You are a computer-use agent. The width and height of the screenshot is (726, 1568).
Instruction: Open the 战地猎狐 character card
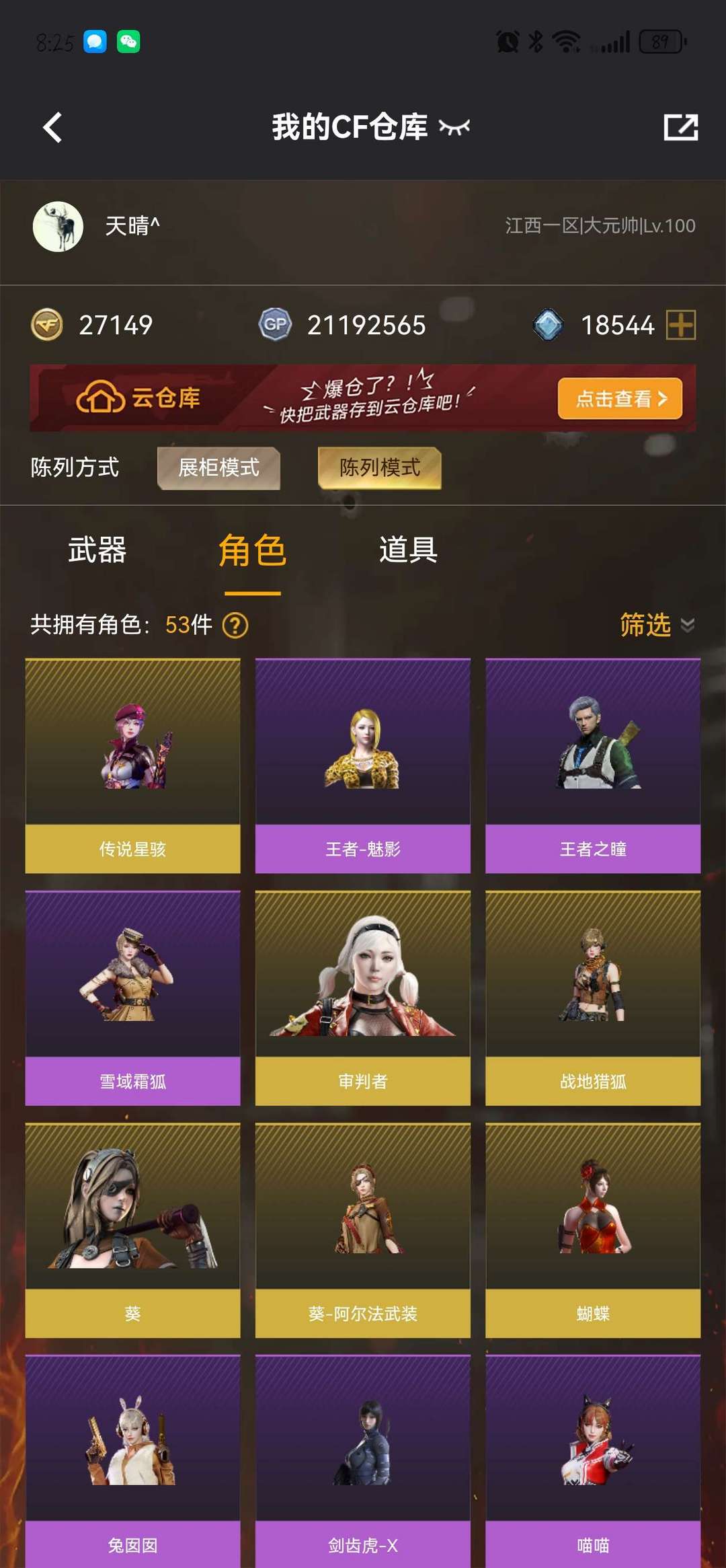pyautogui.click(x=592, y=998)
